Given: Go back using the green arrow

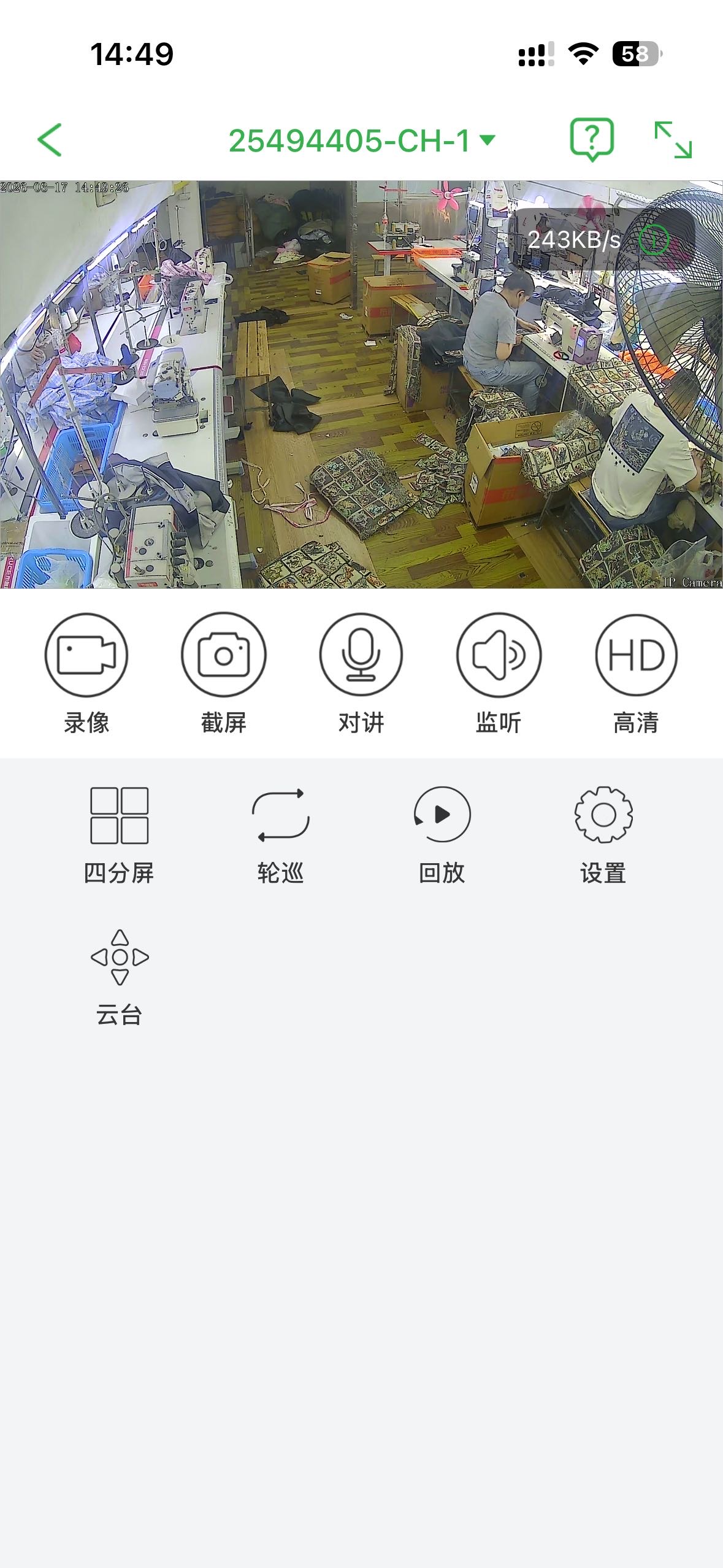Looking at the screenshot, I should (50, 140).
